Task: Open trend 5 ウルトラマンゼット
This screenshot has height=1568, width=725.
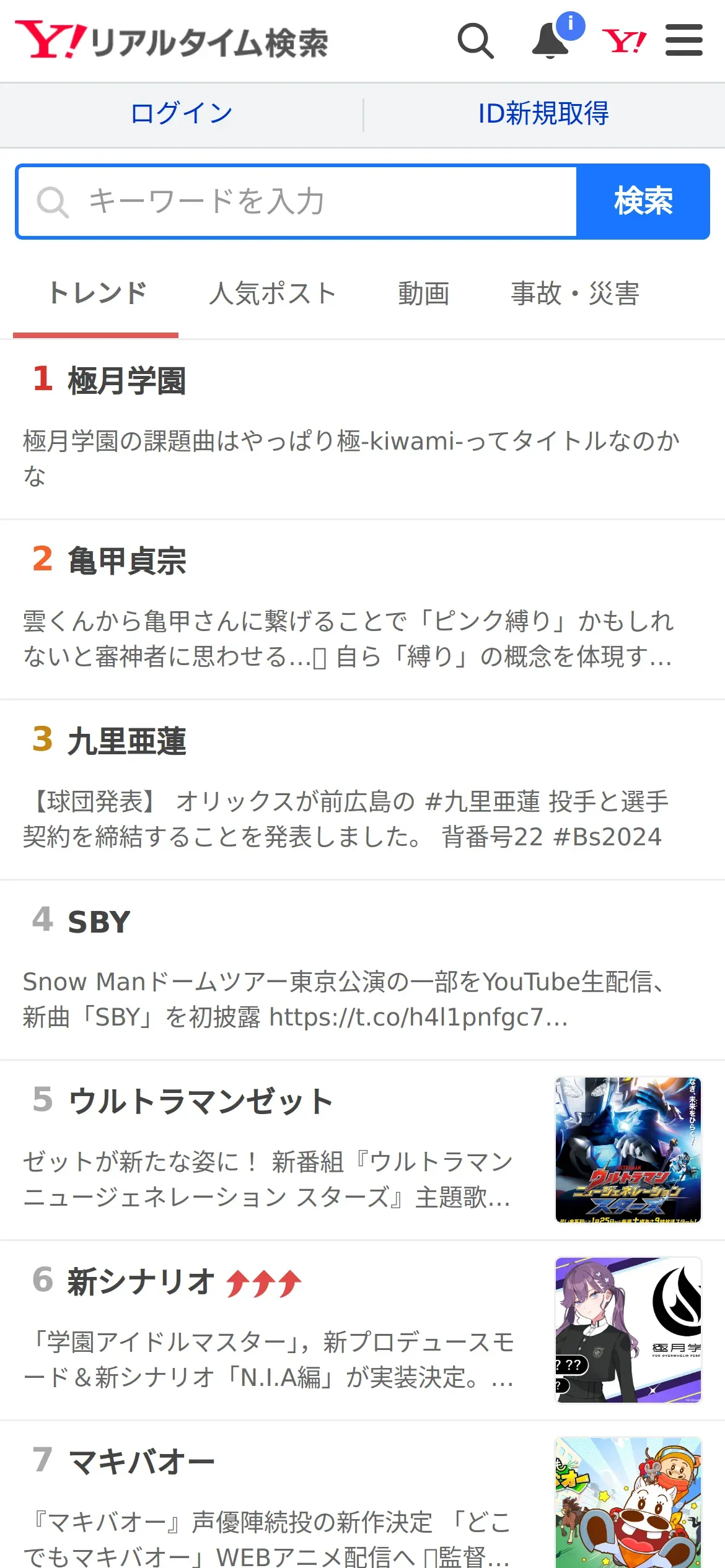Action: [x=362, y=1151]
